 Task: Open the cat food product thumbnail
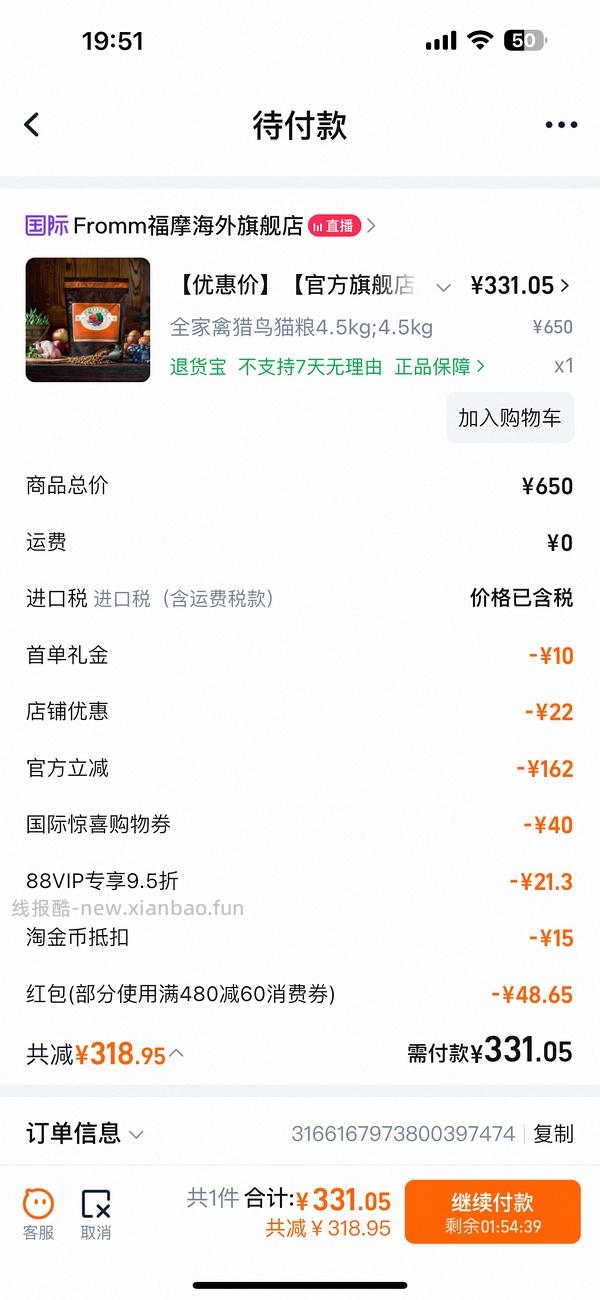tap(88, 320)
